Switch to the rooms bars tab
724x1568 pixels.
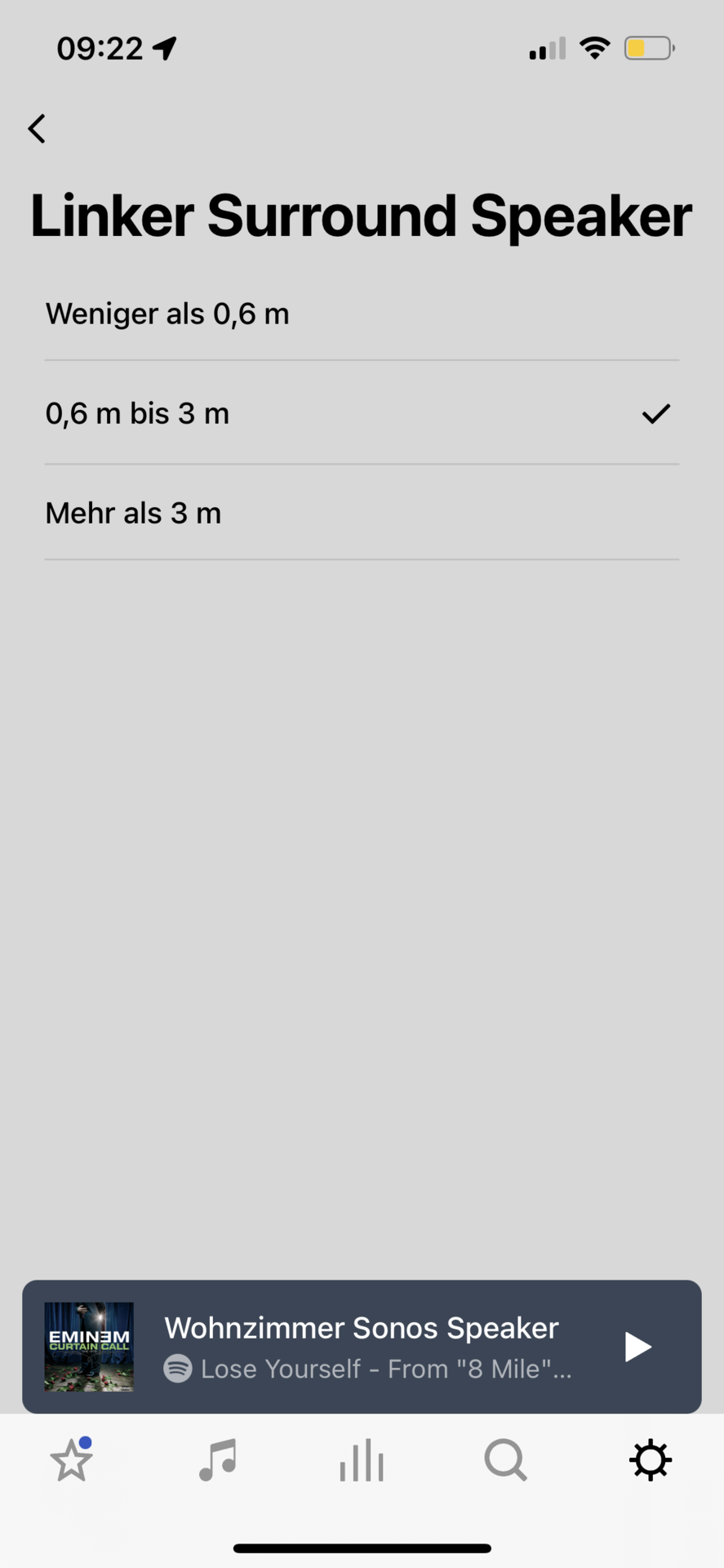coord(362,1460)
